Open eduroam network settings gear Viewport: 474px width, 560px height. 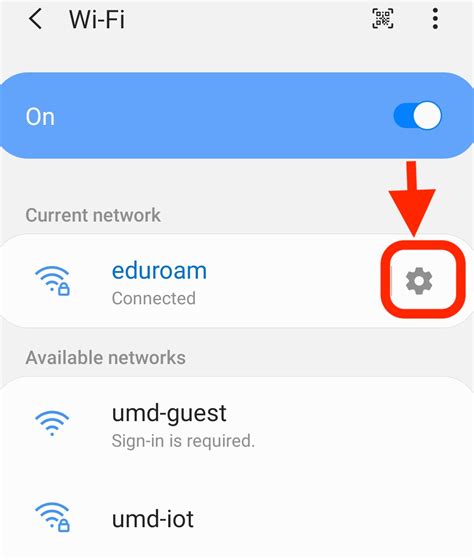[419, 281]
